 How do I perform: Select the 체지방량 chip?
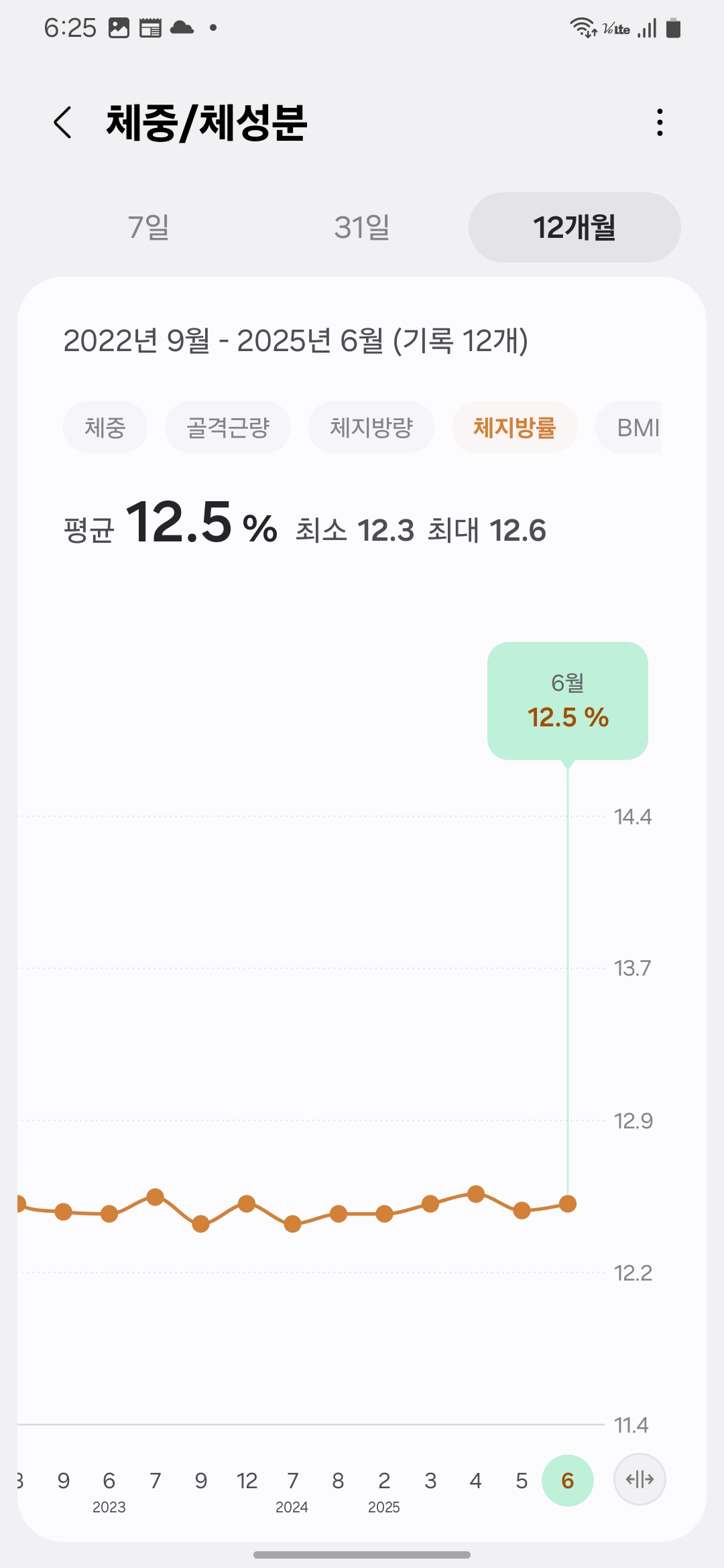click(371, 427)
